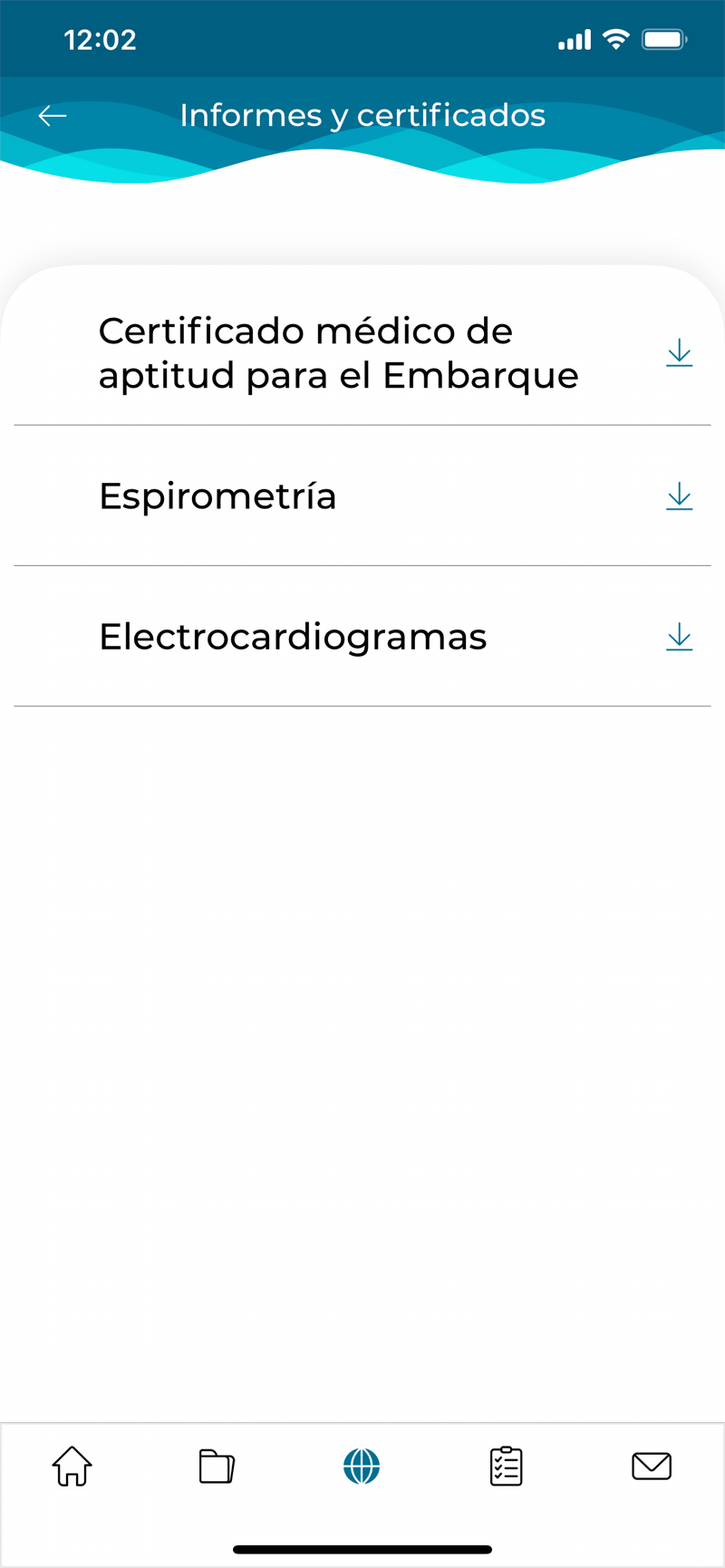Switch to the home tab
This screenshot has height=1568, width=725.
72,1466
